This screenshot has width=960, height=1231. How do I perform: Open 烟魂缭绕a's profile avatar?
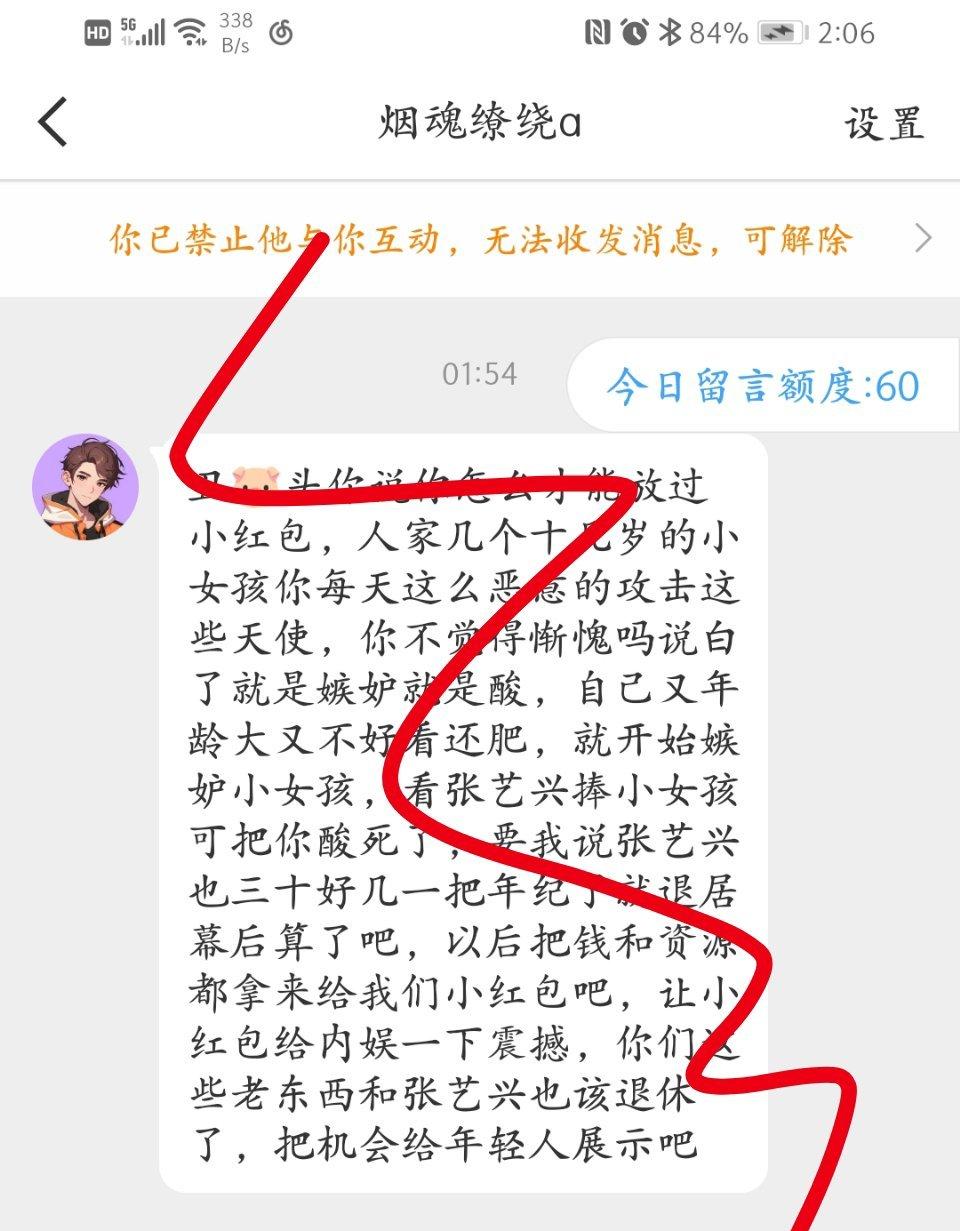[x=85, y=487]
